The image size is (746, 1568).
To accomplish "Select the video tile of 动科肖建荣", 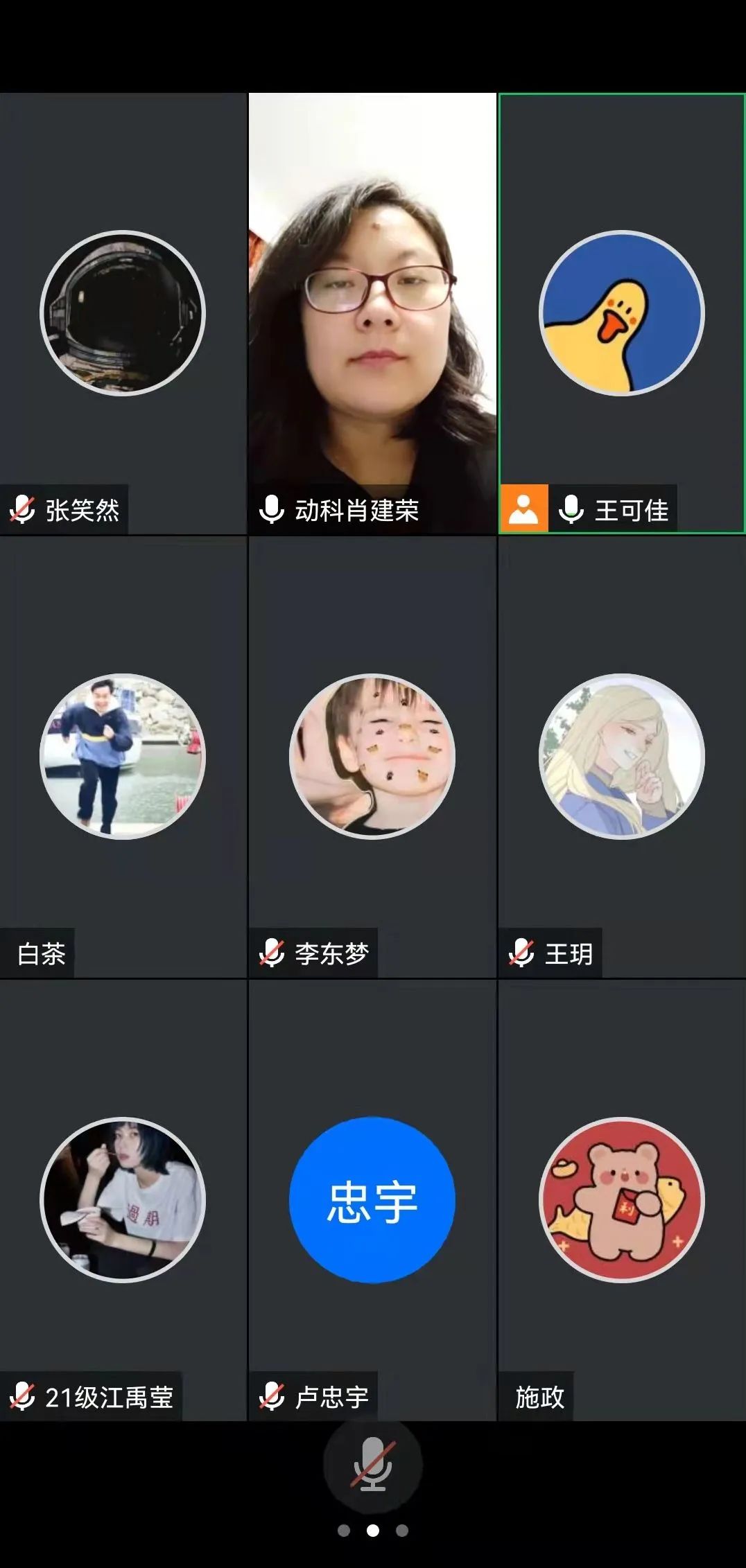I will tap(373, 313).
